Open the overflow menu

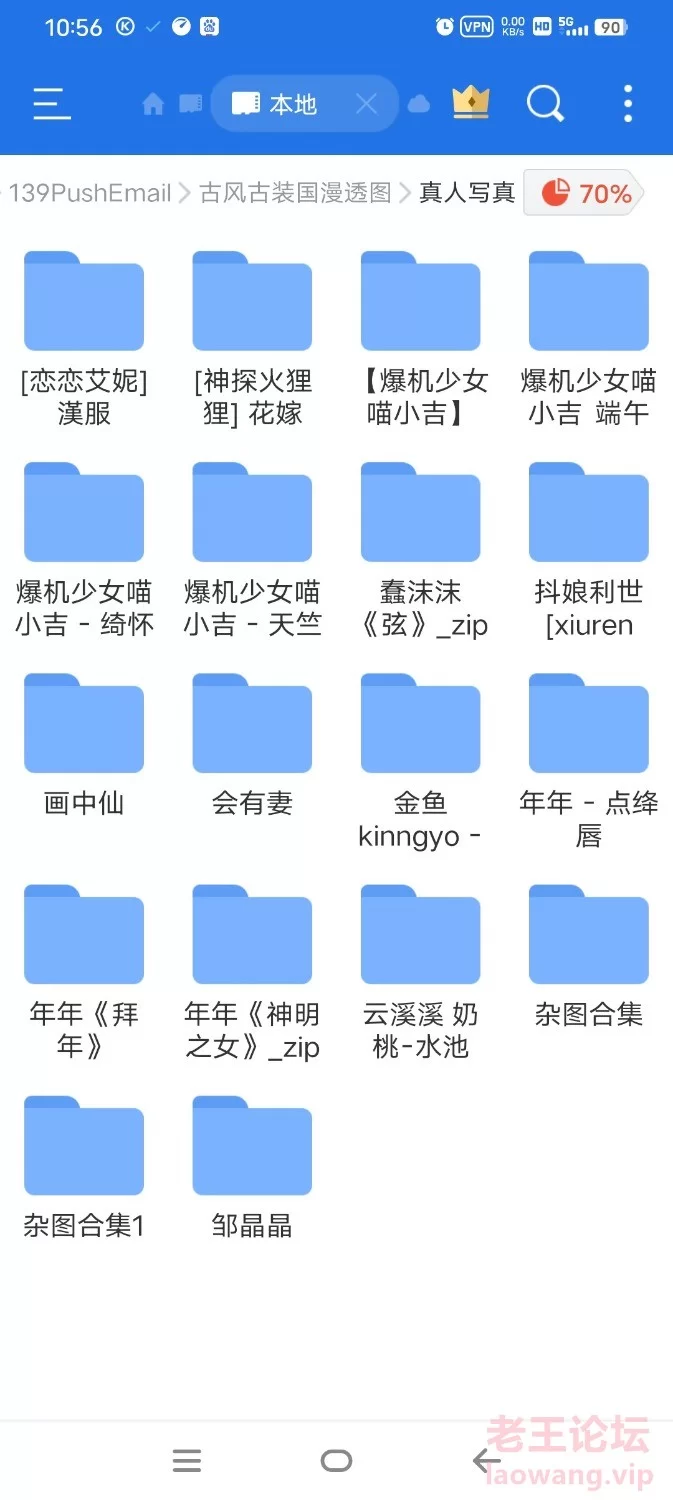628,103
